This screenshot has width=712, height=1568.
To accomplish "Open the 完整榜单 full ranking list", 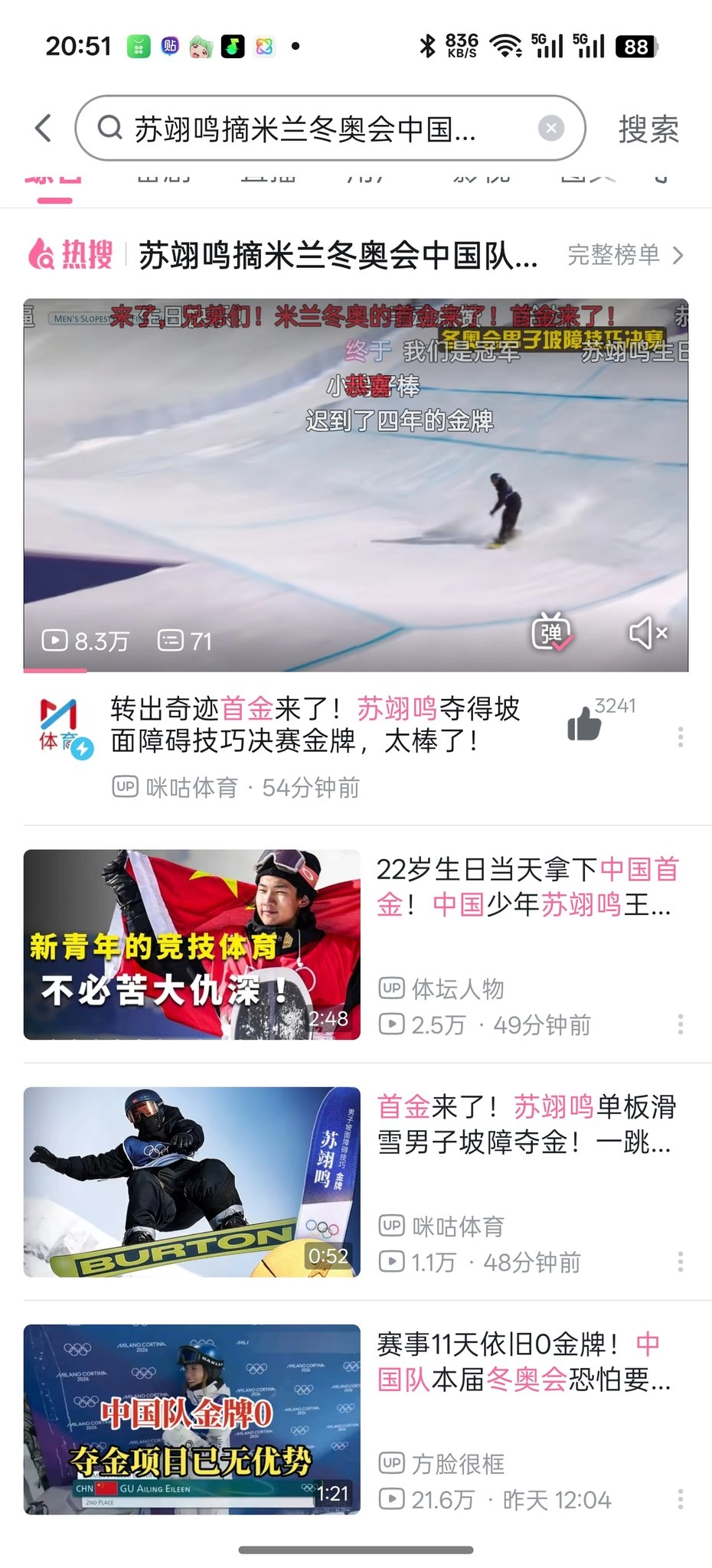I will click(x=625, y=255).
